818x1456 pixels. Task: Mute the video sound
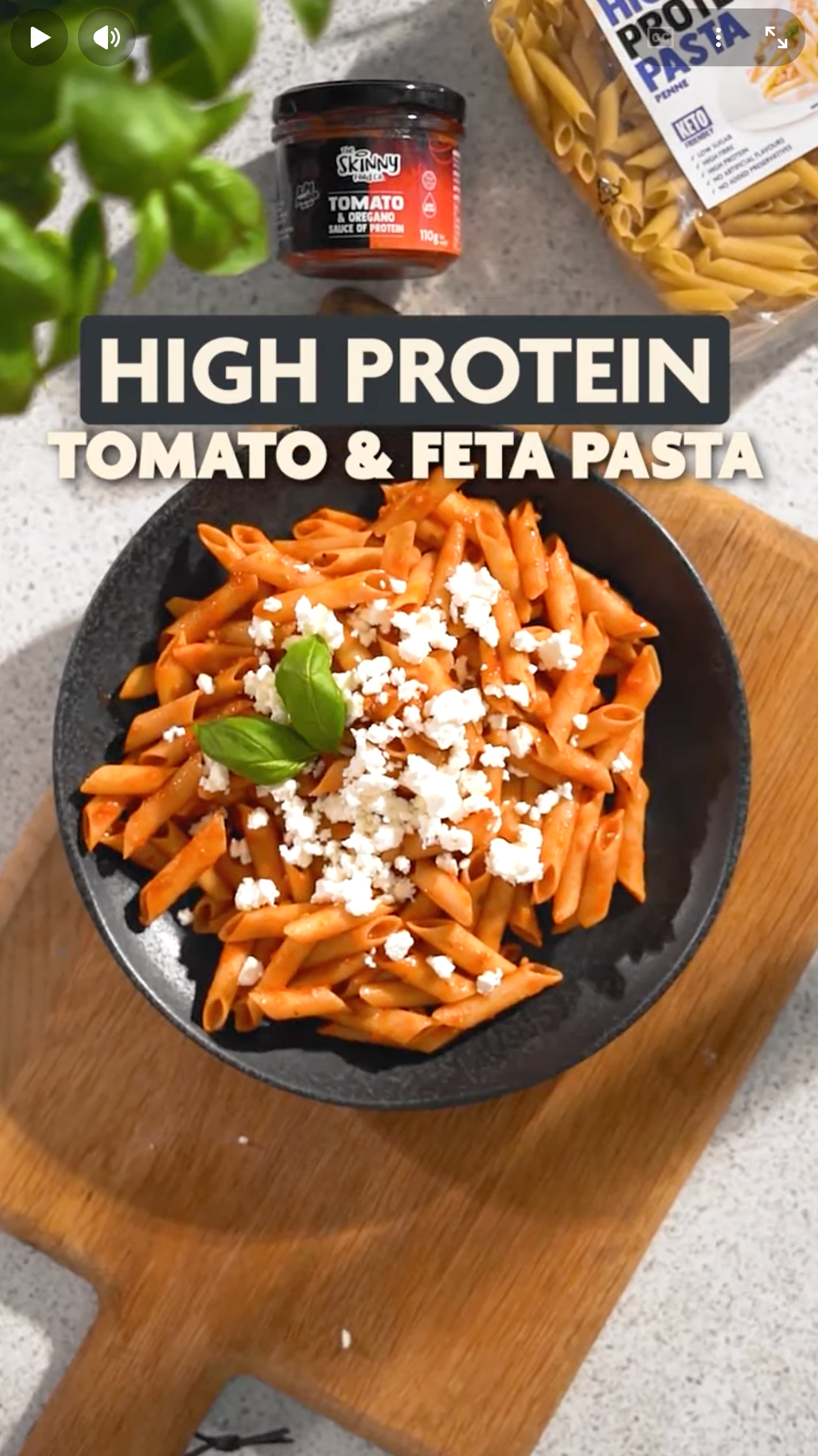(x=106, y=37)
